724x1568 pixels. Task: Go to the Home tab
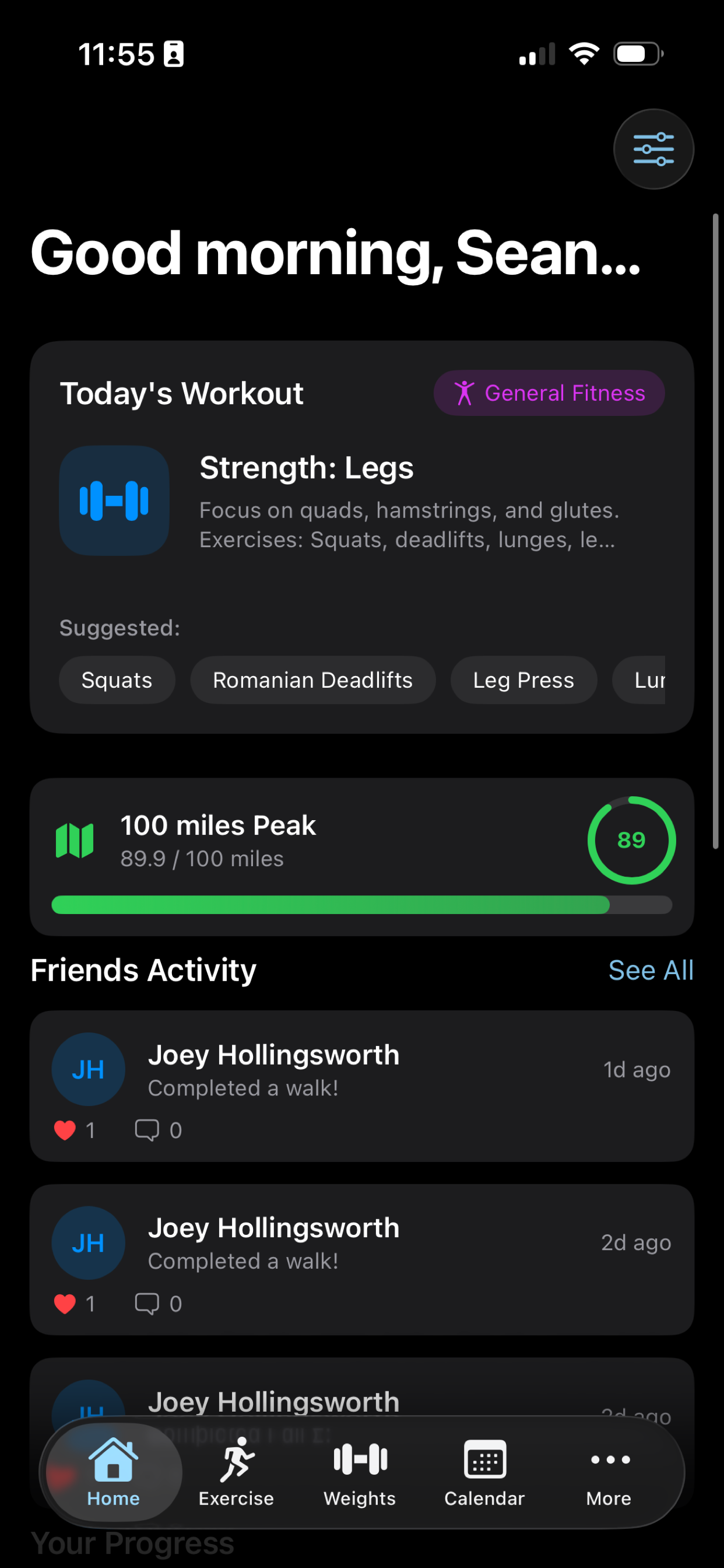(x=114, y=1472)
